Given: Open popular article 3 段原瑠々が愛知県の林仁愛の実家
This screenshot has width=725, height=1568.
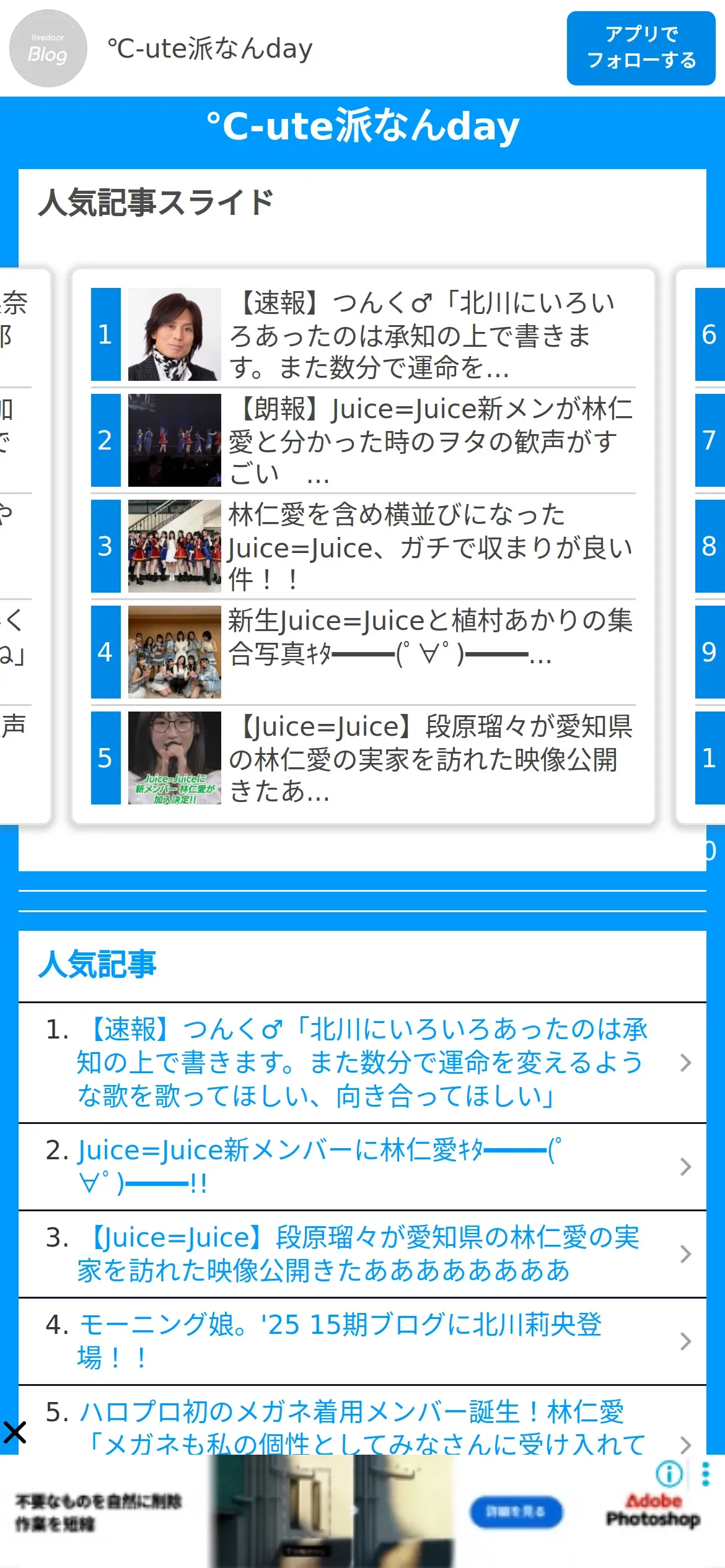Looking at the screenshot, I should [x=362, y=1254].
